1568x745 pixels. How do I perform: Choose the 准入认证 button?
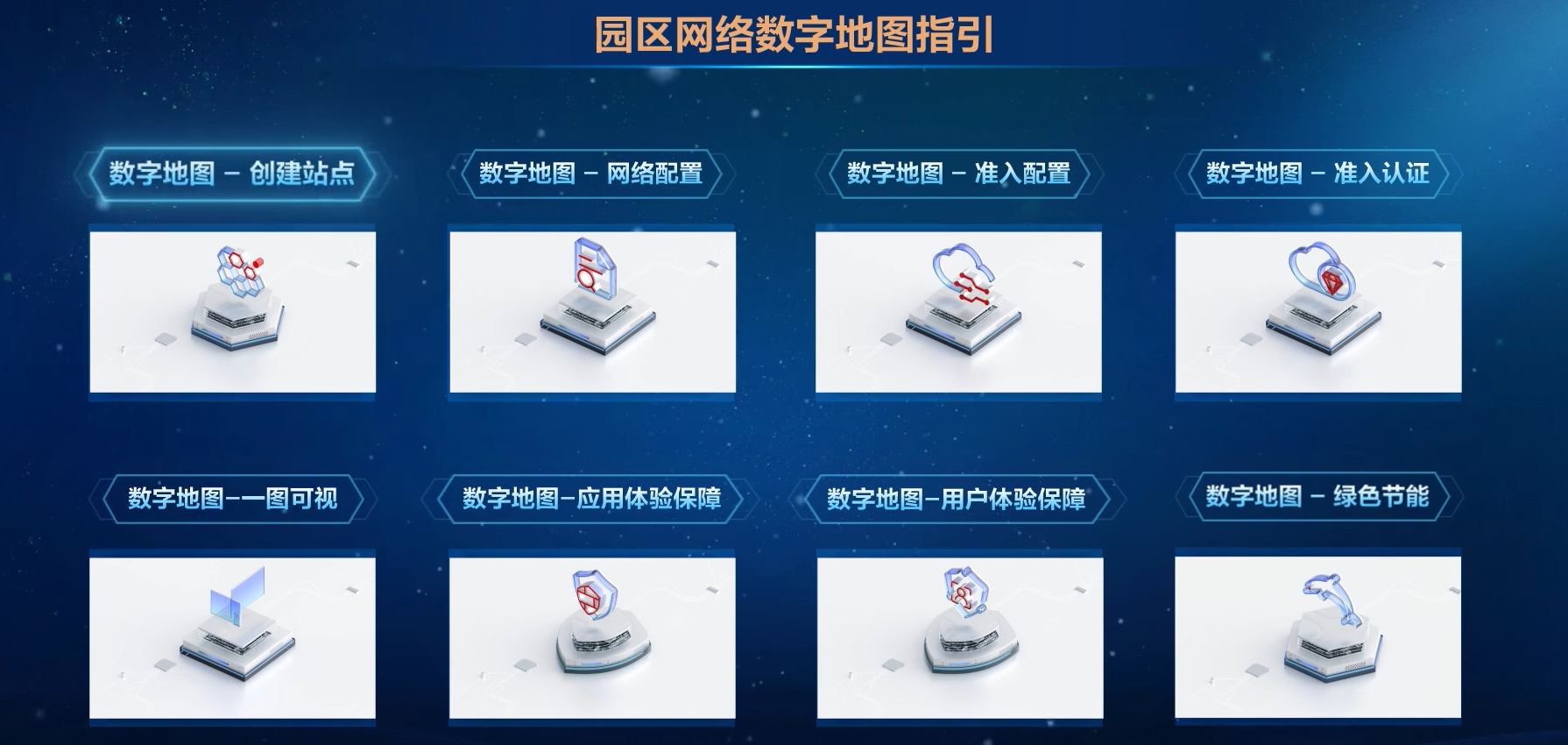(x=1317, y=174)
